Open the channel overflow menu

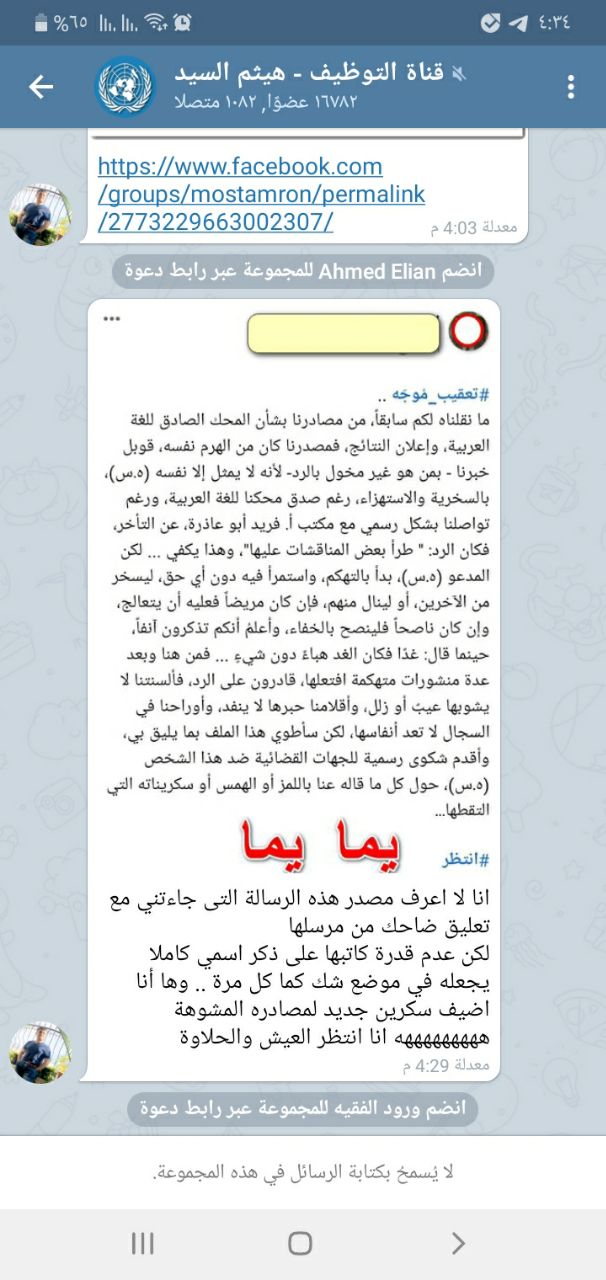pos(570,87)
